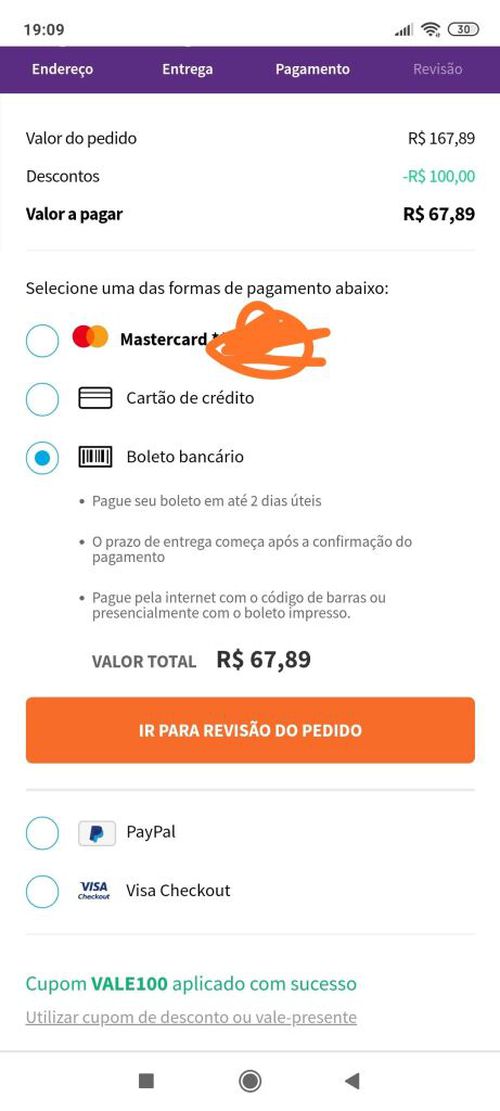This screenshot has height=1111, width=500.
Task: Go back with the system back button
Action: pyautogui.click(x=352, y=1081)
